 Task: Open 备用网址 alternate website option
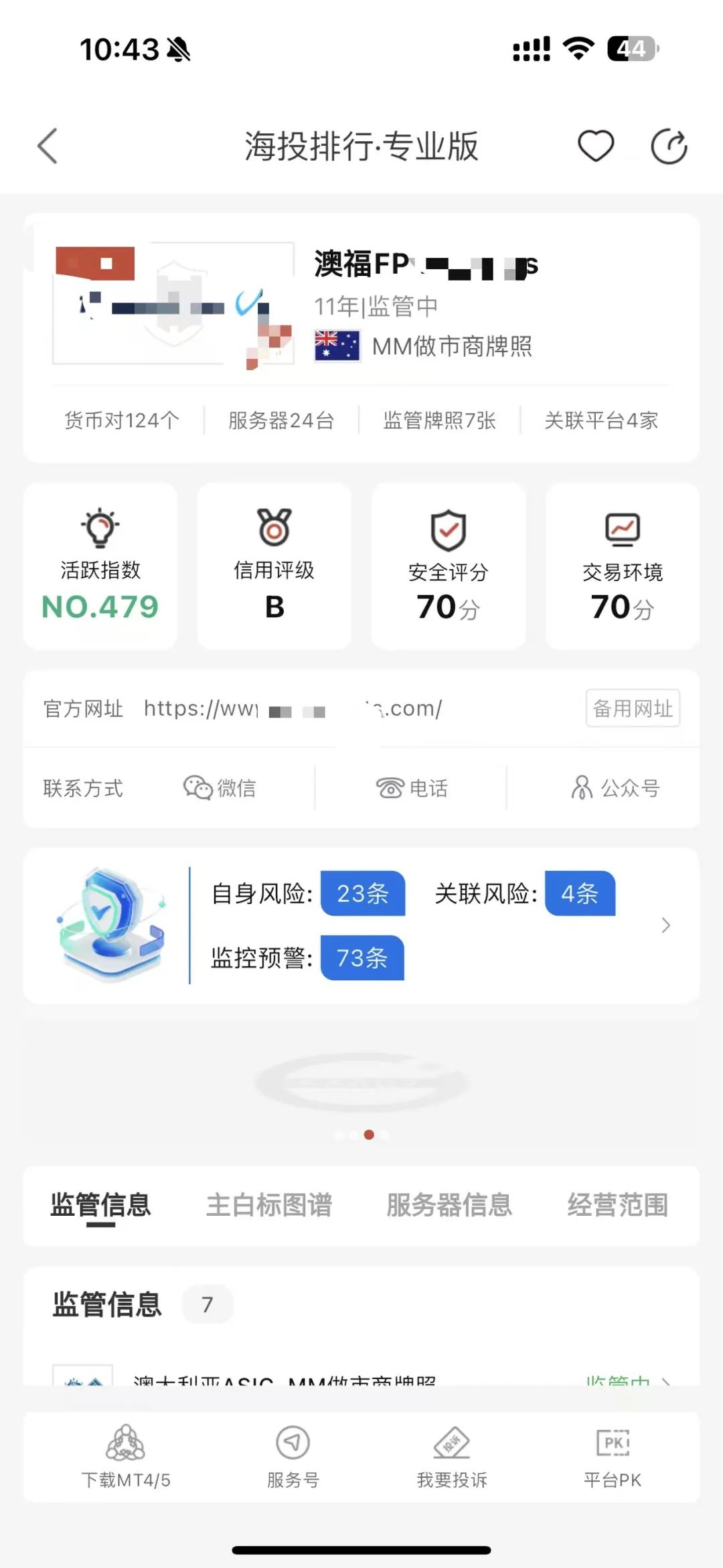coord(632,709)
